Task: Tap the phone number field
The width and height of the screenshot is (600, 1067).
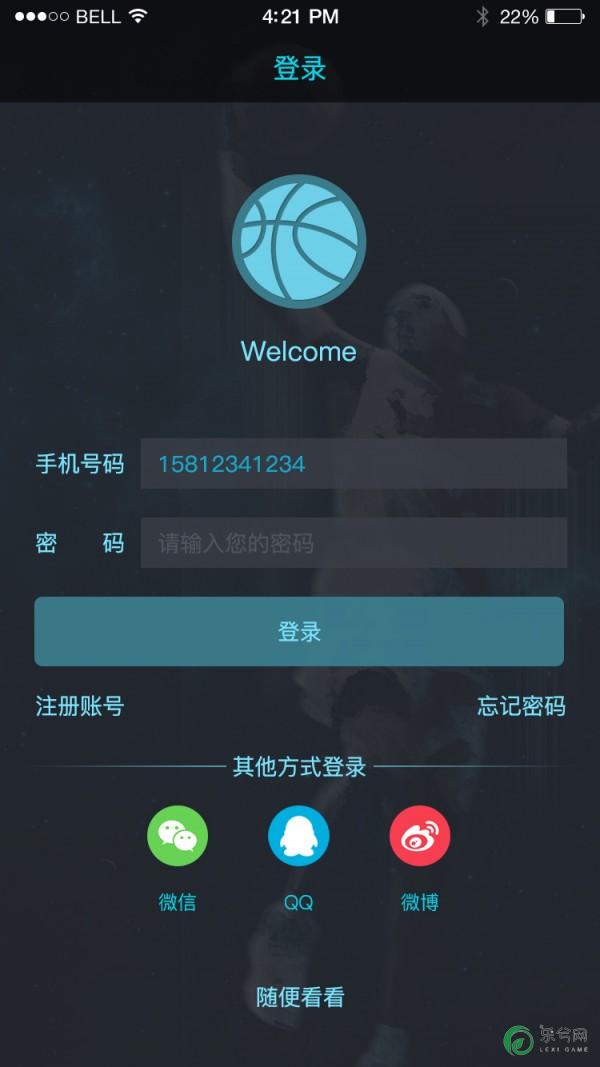Action: [x=353, y=463]
